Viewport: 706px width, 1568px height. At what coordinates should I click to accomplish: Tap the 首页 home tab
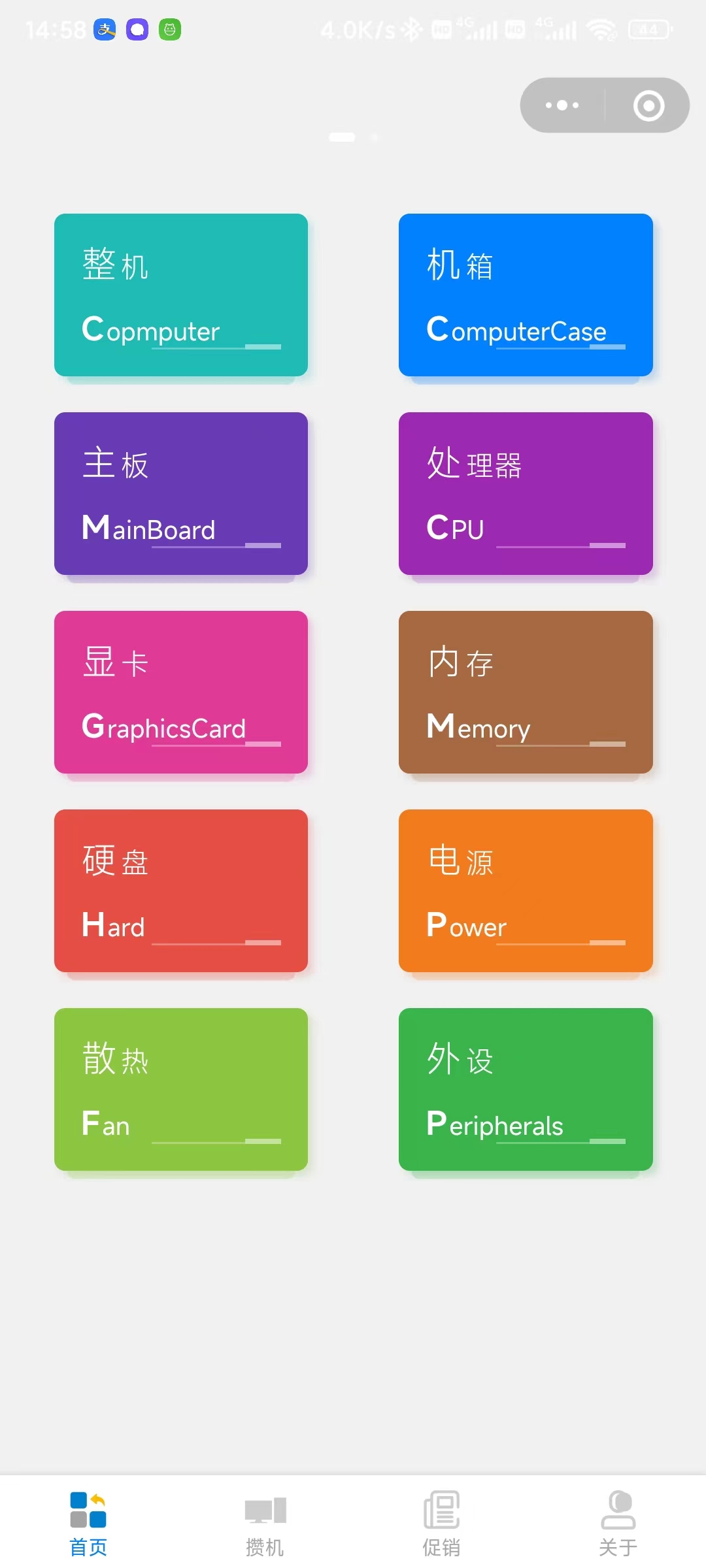click(x=88, y=1524)
